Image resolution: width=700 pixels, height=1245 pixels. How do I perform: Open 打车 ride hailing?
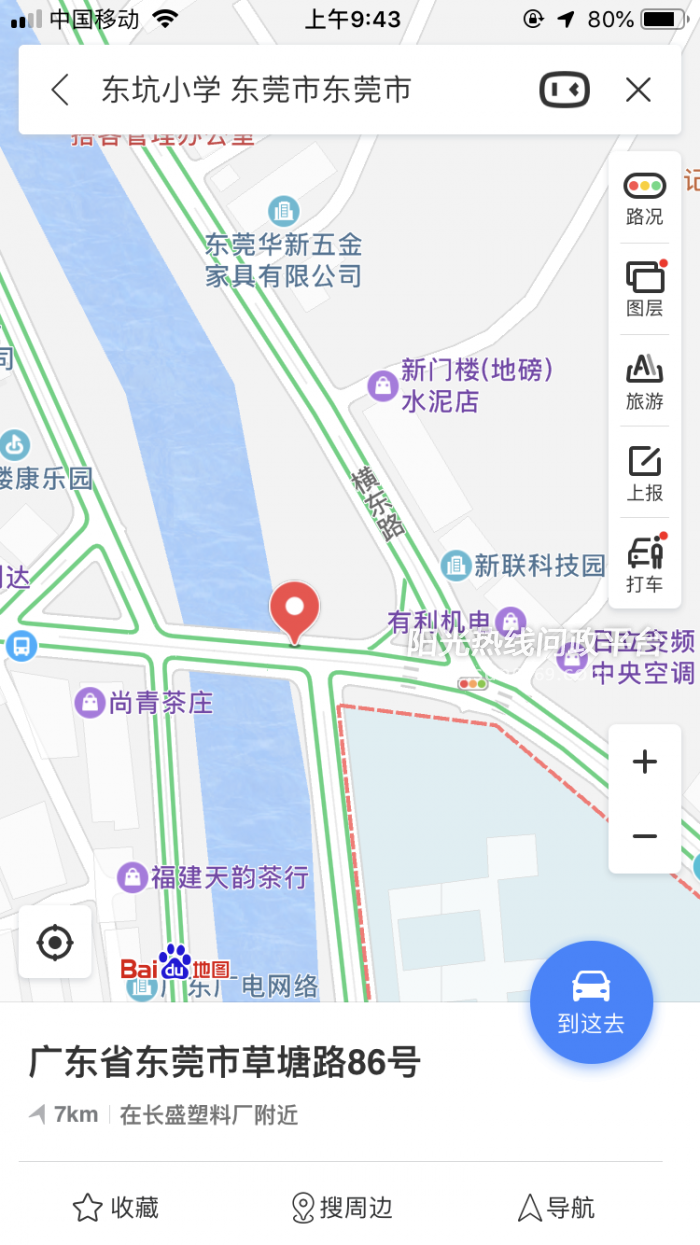tap(644, 565)
